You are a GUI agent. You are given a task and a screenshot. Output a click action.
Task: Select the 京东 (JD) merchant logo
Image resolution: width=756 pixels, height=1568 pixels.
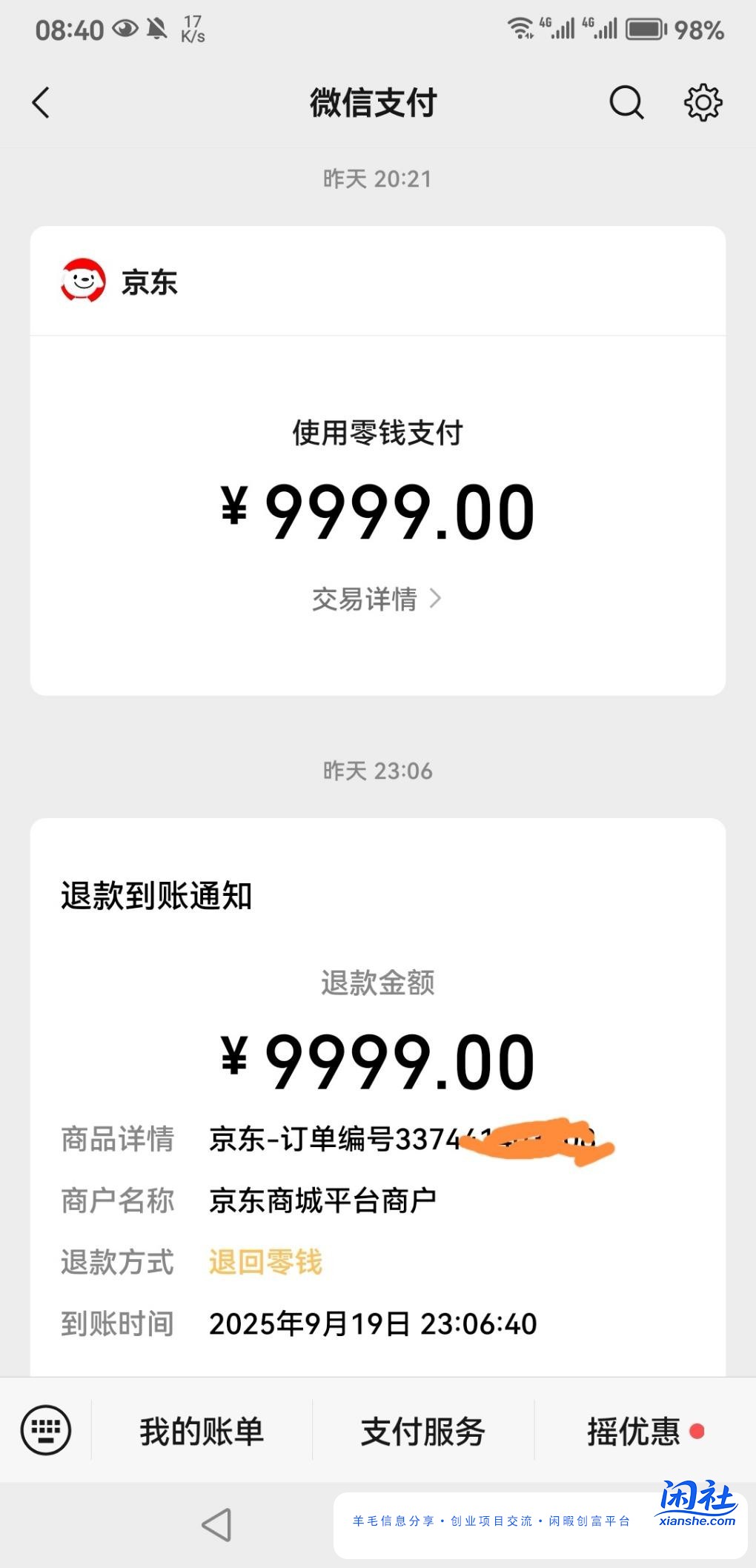(84, 282)
